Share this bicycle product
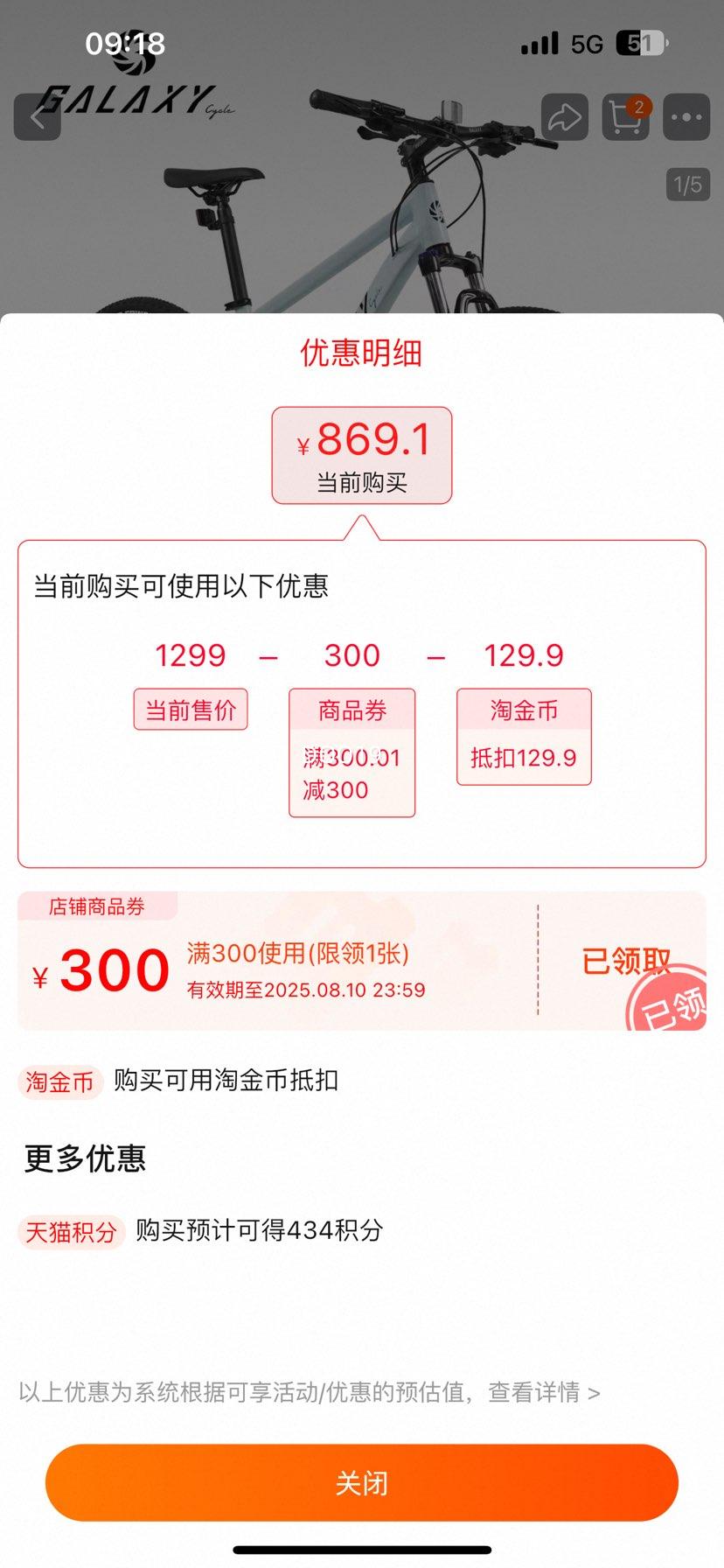This screenshot has height=1568, width=724. coord(564,117)
